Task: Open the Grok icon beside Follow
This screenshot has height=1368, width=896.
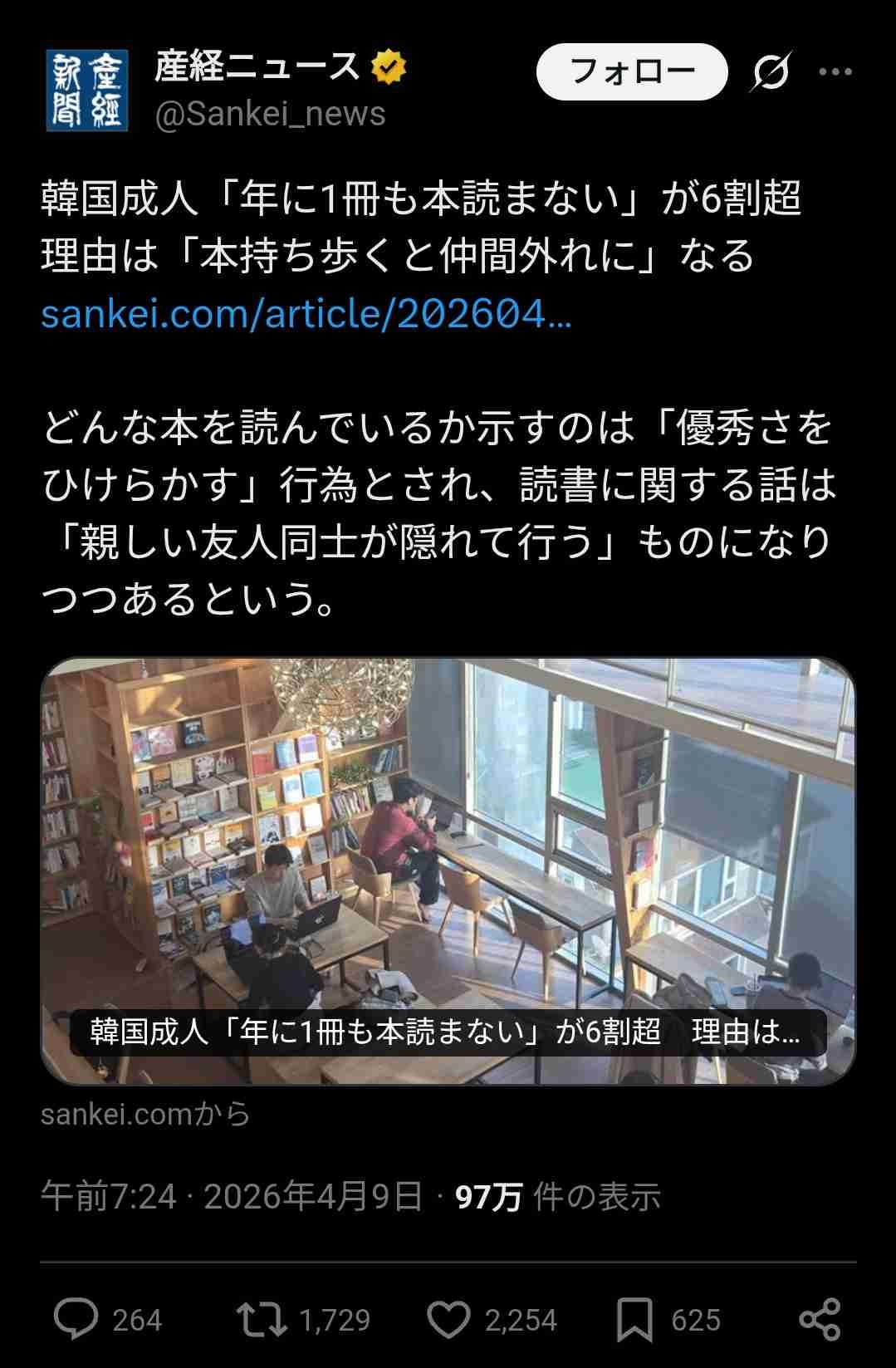Action: (x=771, y=72)
